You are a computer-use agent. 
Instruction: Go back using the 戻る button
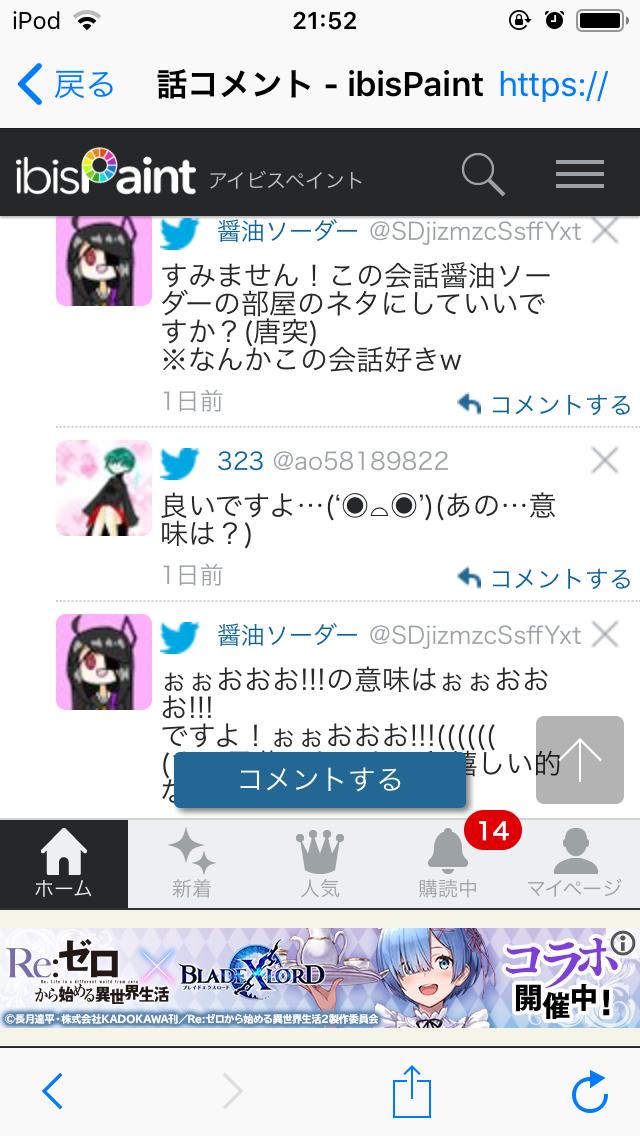pyautogui.click(x=66, y=85)
